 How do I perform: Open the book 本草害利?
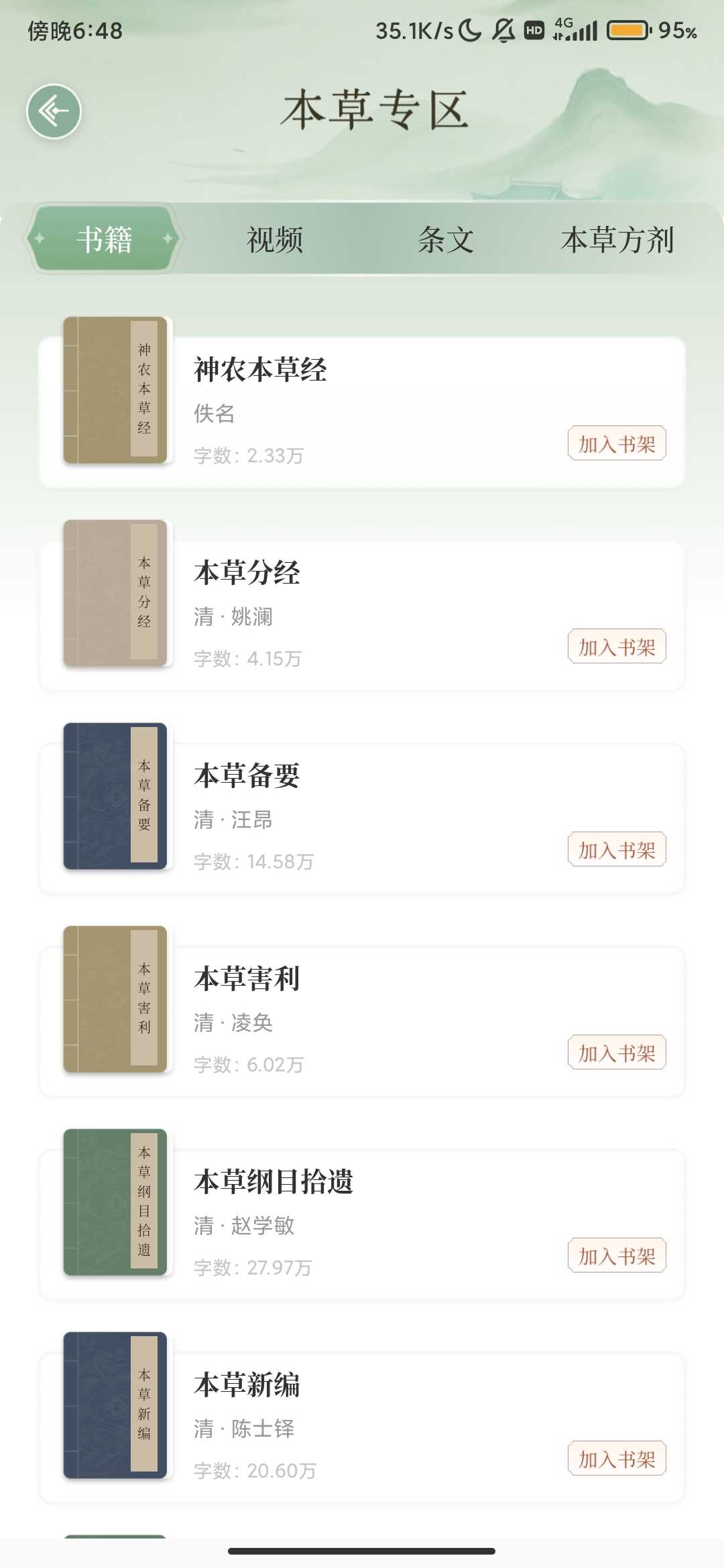pyautogui.click(x=247, y=979)
